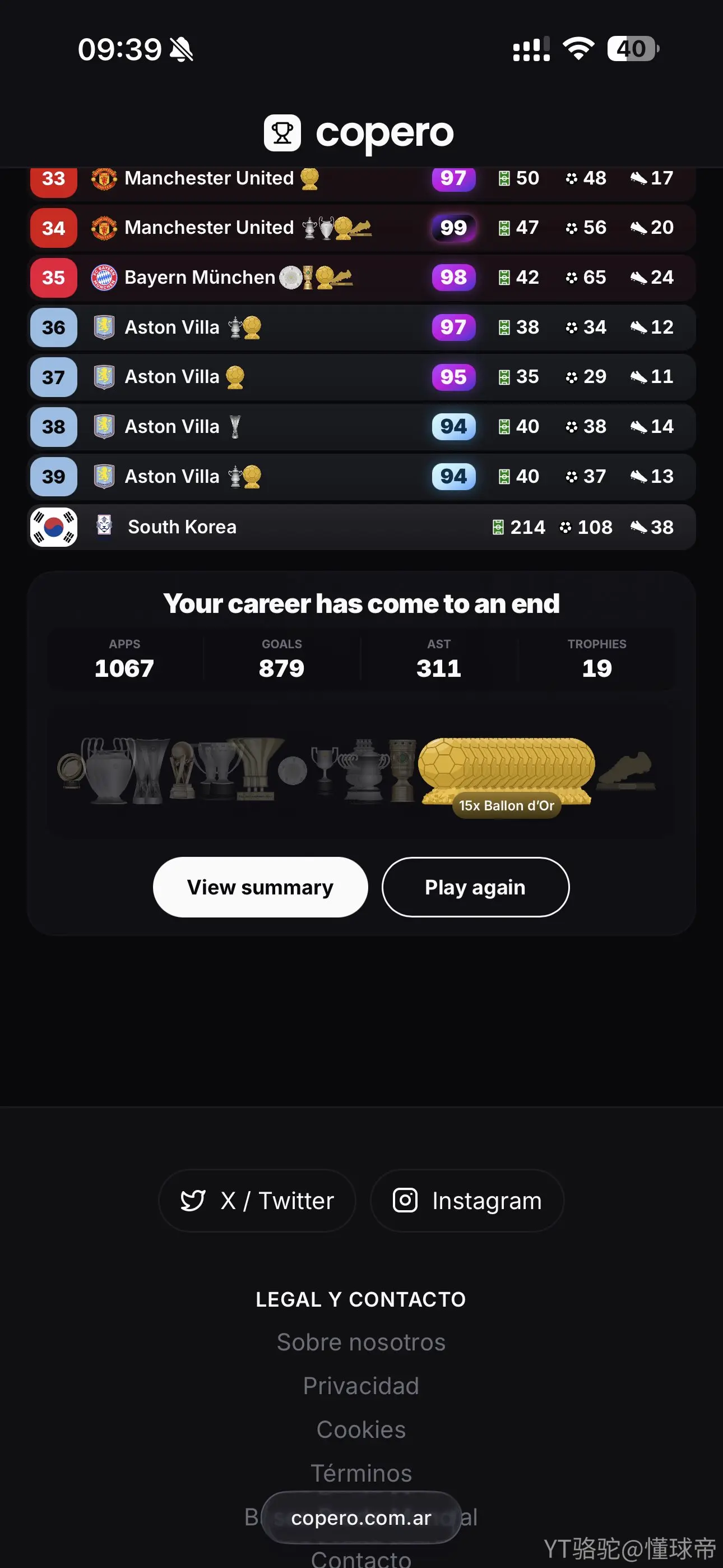
Task: Tap the copero.com.ar address pill
Action: (x=361, y=1518)
